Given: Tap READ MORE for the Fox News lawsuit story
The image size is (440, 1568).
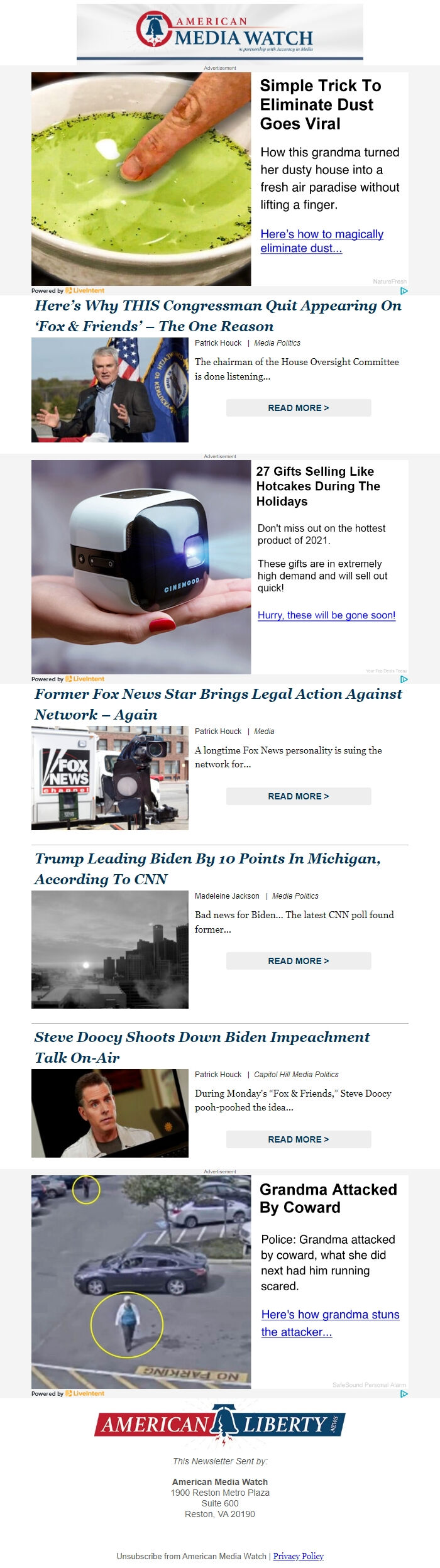Looking at the screenshot, I should tap(298, 796).
